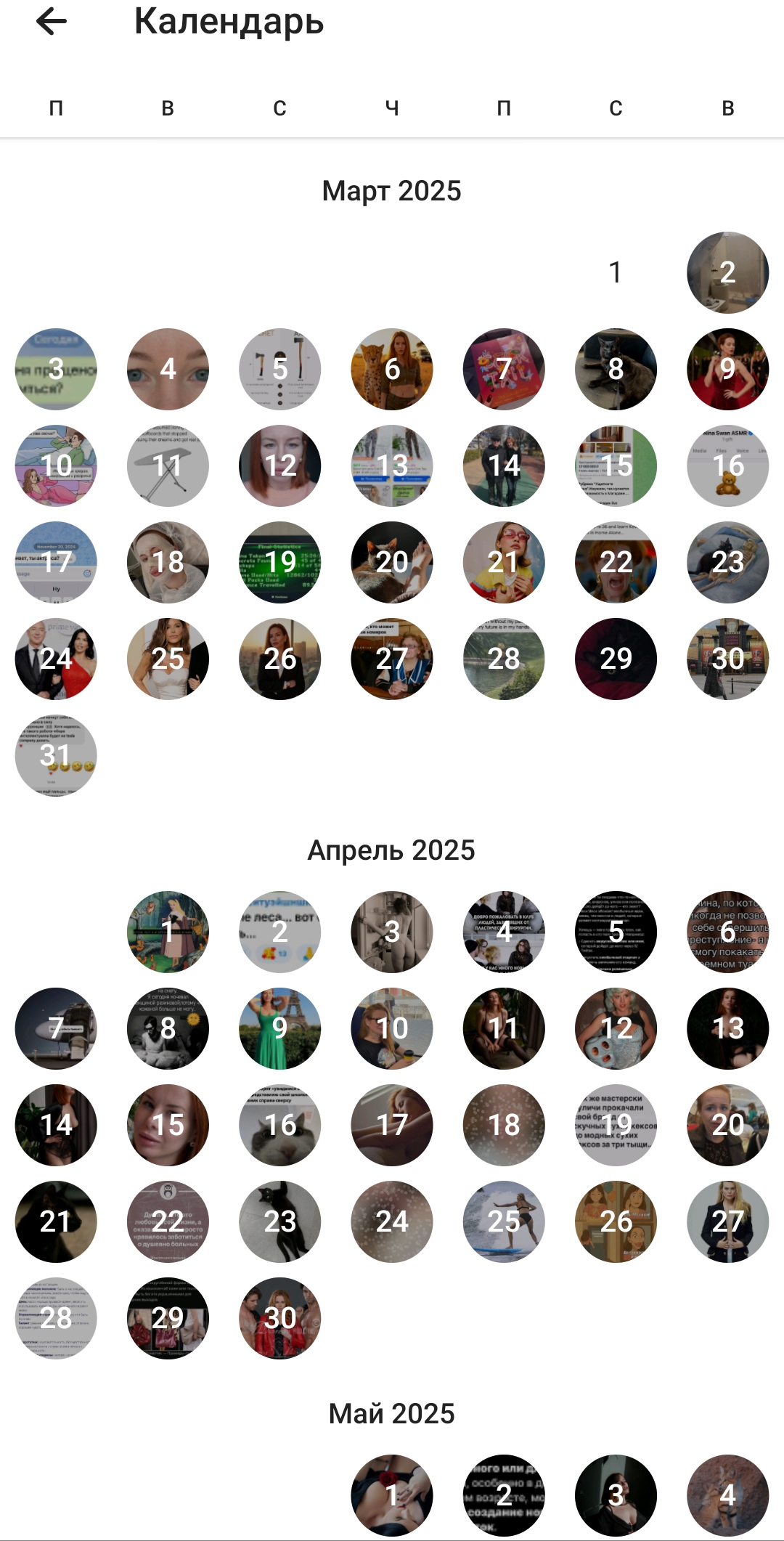Open the March 12 day

coord(279,465)
